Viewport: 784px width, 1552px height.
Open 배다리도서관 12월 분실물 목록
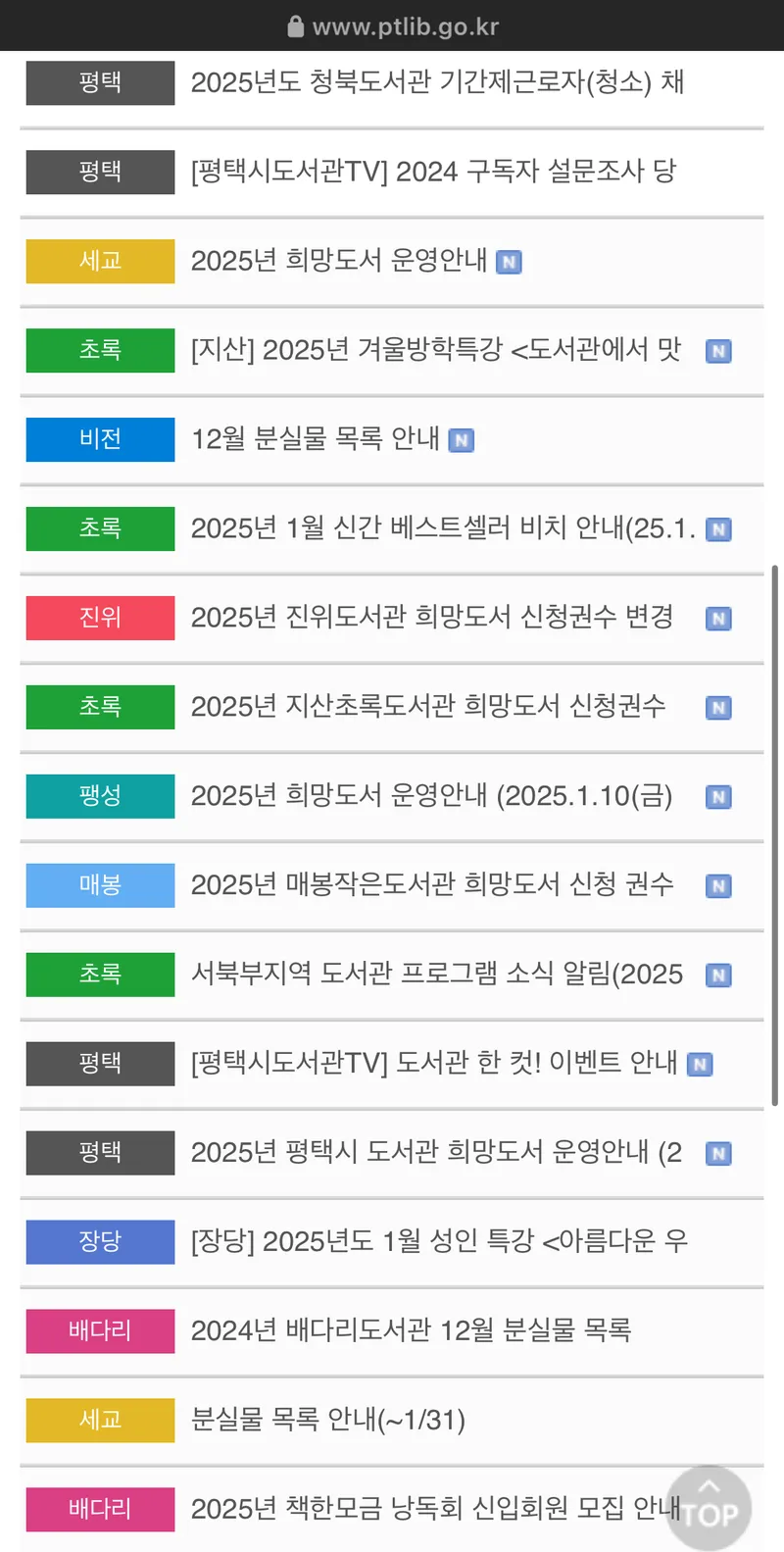(411, 1331)
